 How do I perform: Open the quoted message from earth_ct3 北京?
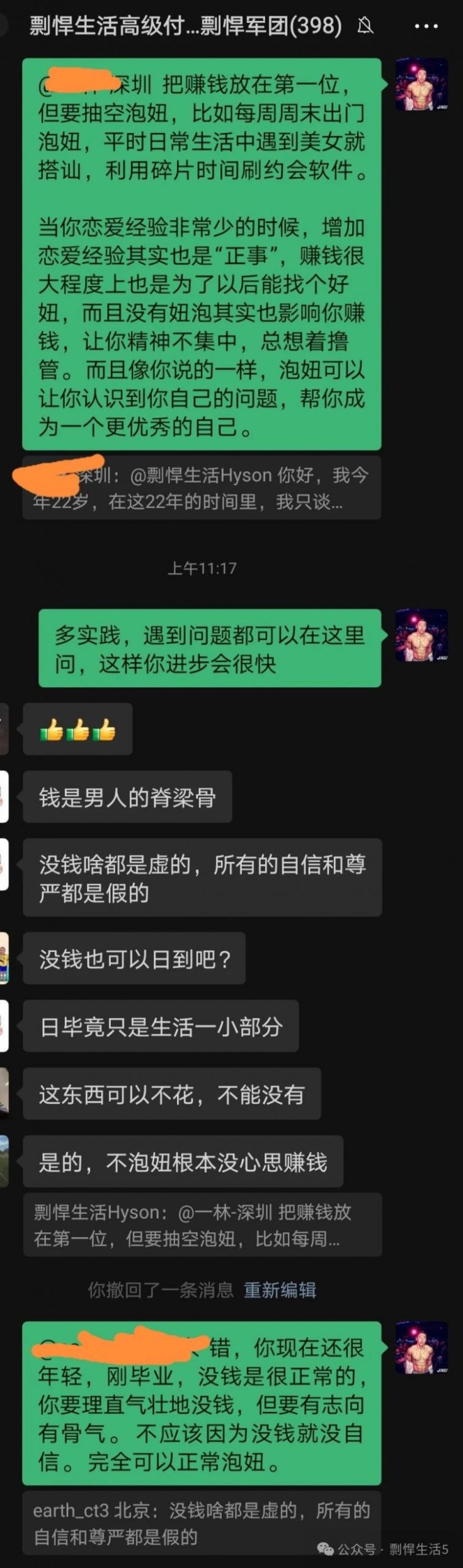click(x=202, y=1523)
